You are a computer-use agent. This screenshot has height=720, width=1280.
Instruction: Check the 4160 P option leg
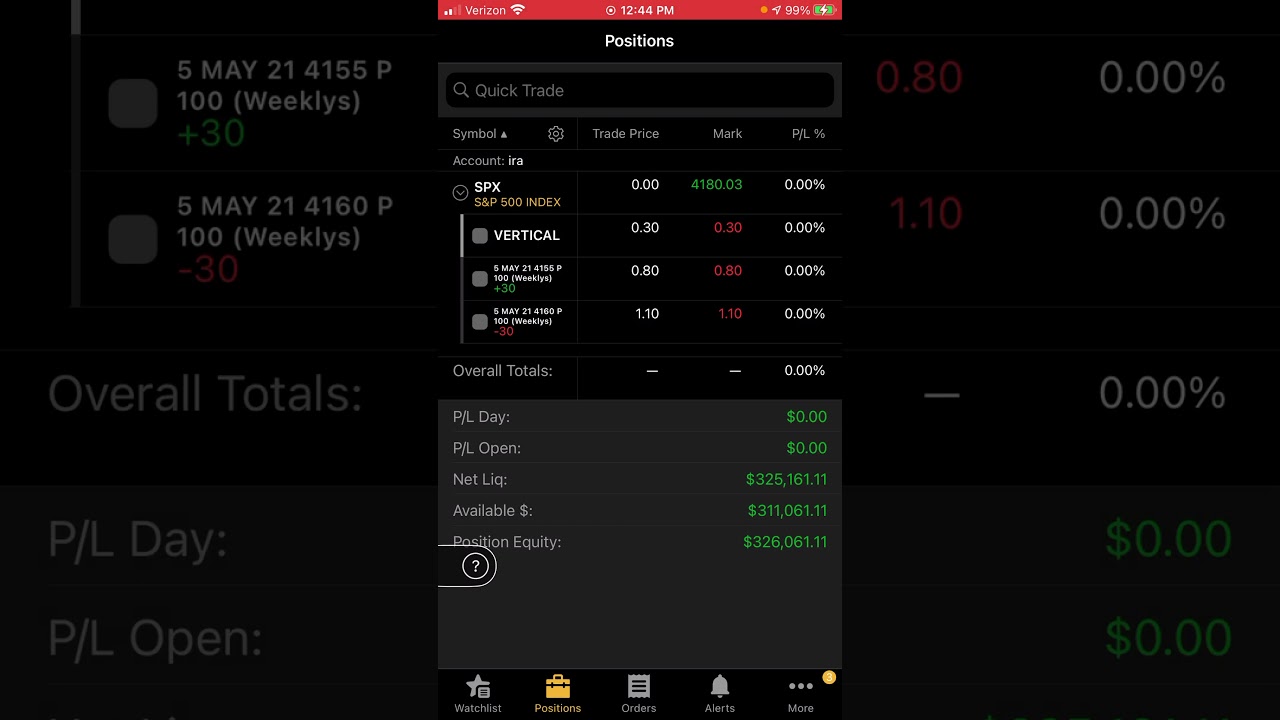click(x=480, y=322)
